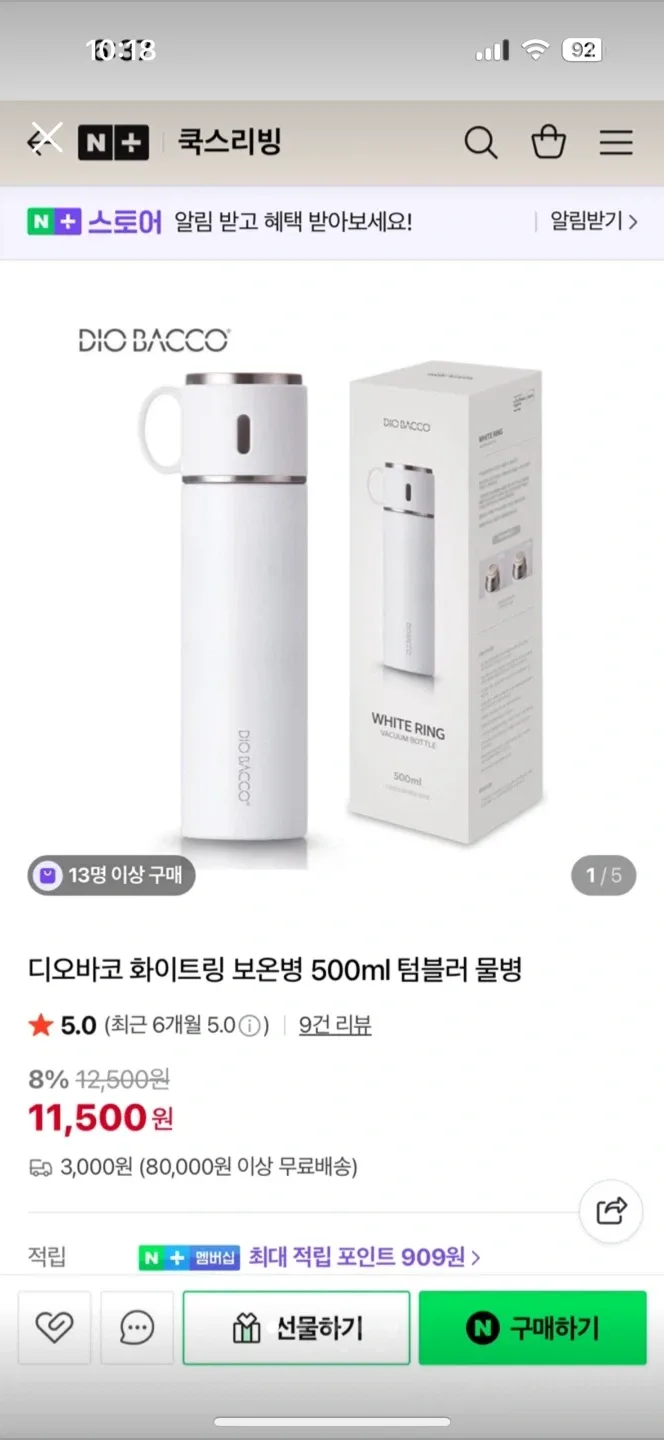
Task: Open the hamburger menu
Action: click(616, 143)
